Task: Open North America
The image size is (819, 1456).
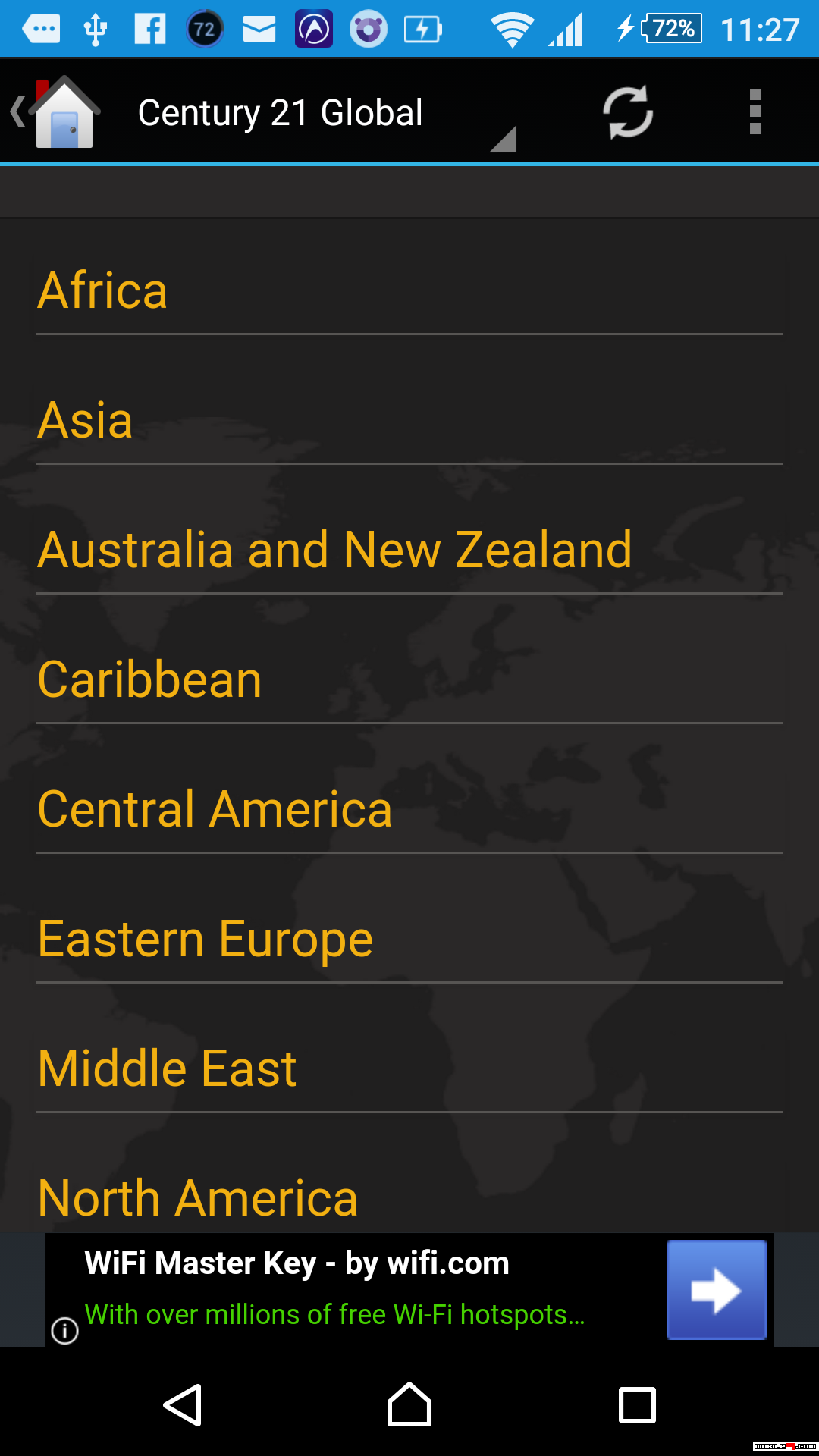Action: coord(409,1197)
